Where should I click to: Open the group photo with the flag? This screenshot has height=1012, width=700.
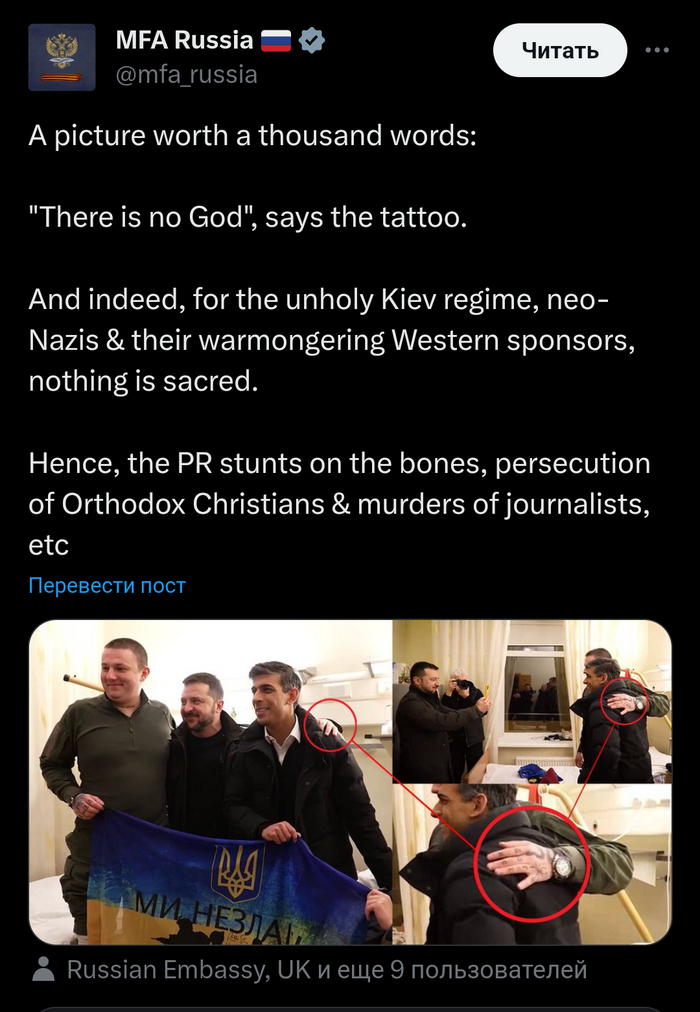pyautogui.click(x=210, y=782)
